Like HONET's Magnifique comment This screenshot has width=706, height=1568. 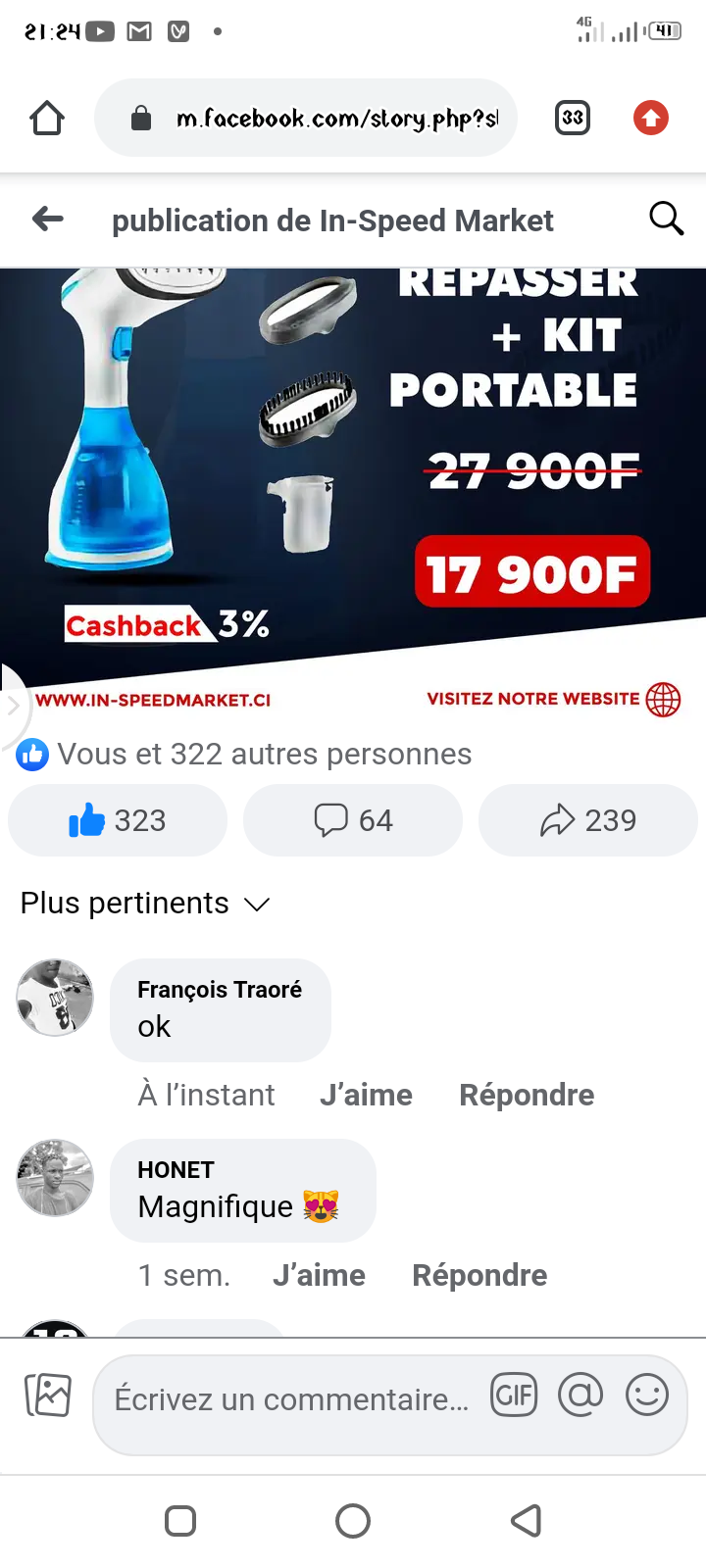319,1275
